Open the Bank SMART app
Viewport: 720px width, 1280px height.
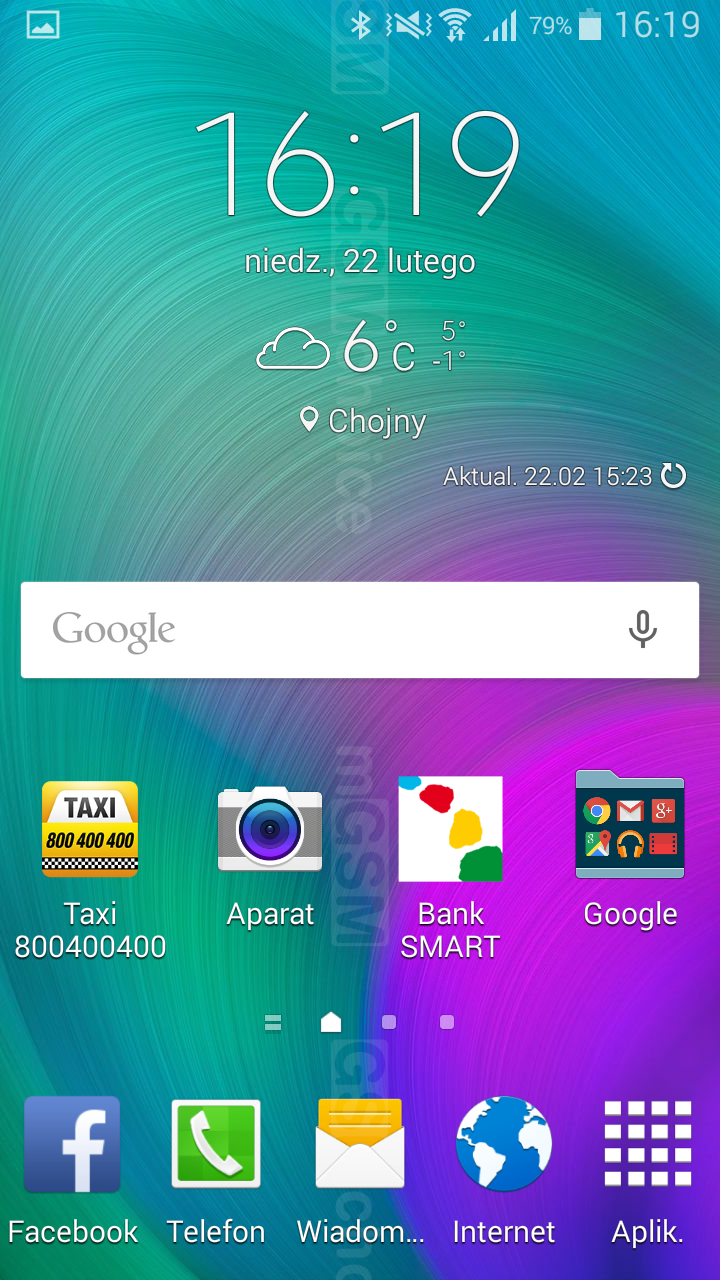click(450, 830)
